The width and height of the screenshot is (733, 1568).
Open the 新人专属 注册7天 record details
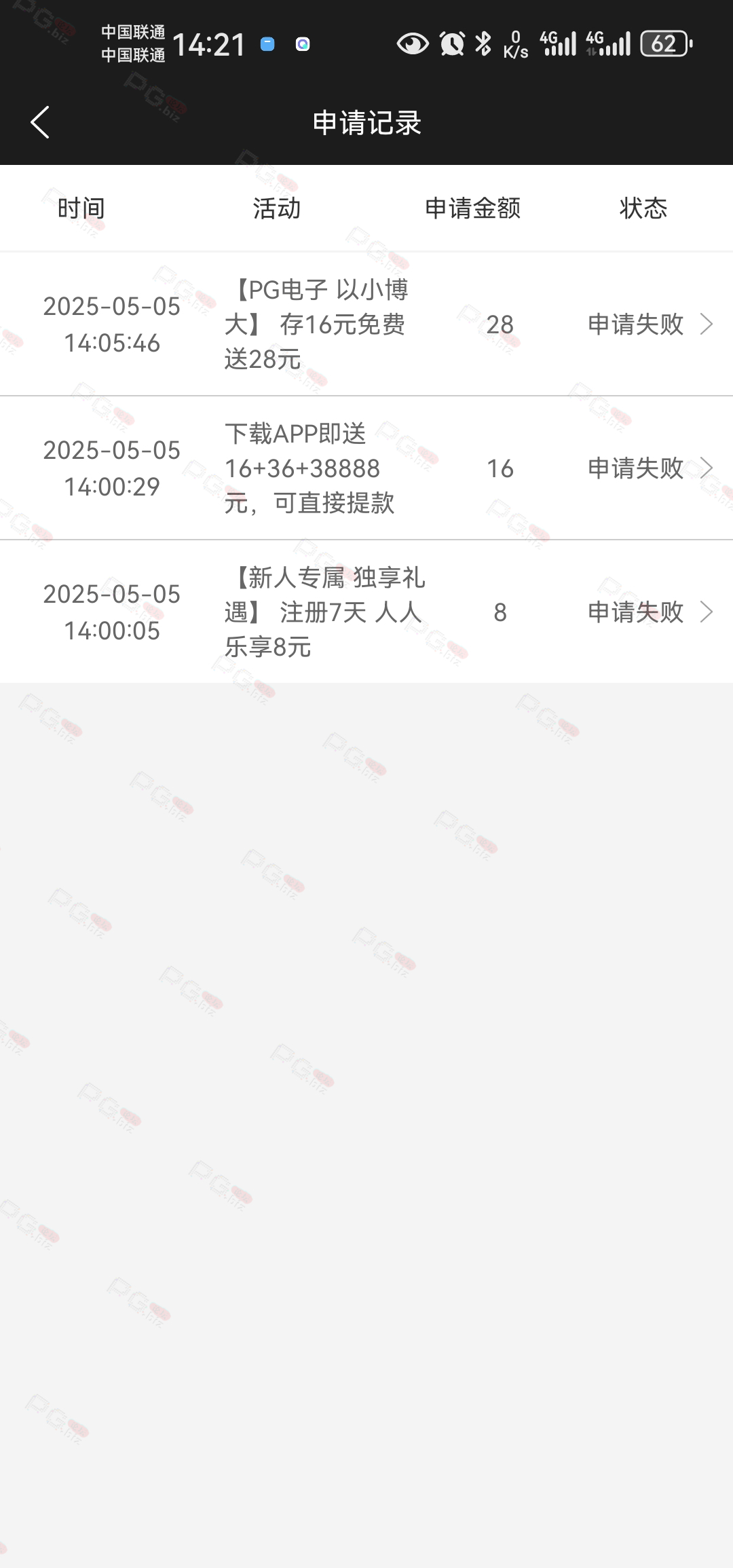(x=366, y=612)
